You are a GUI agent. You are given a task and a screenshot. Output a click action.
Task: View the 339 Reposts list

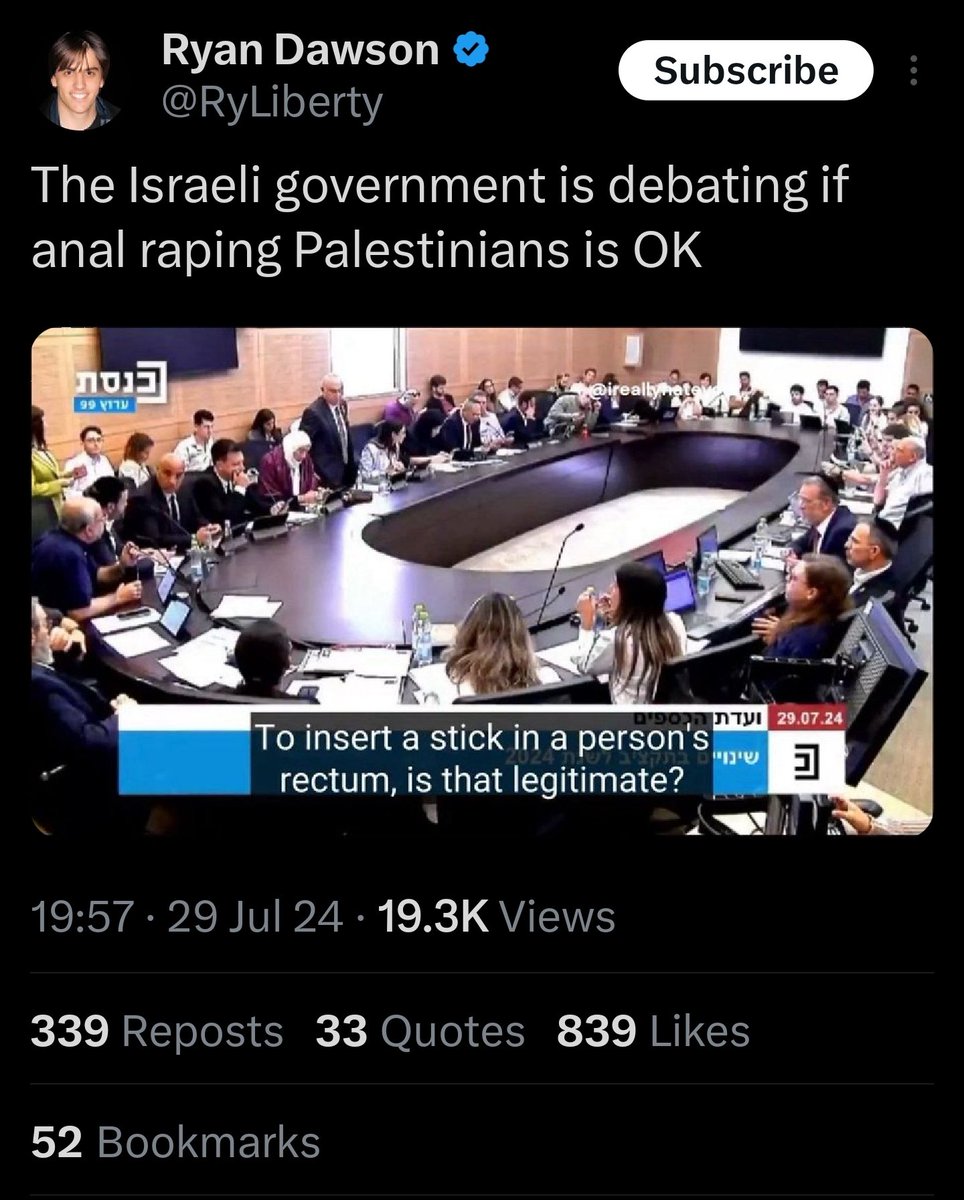click(x=157, y=1031)
